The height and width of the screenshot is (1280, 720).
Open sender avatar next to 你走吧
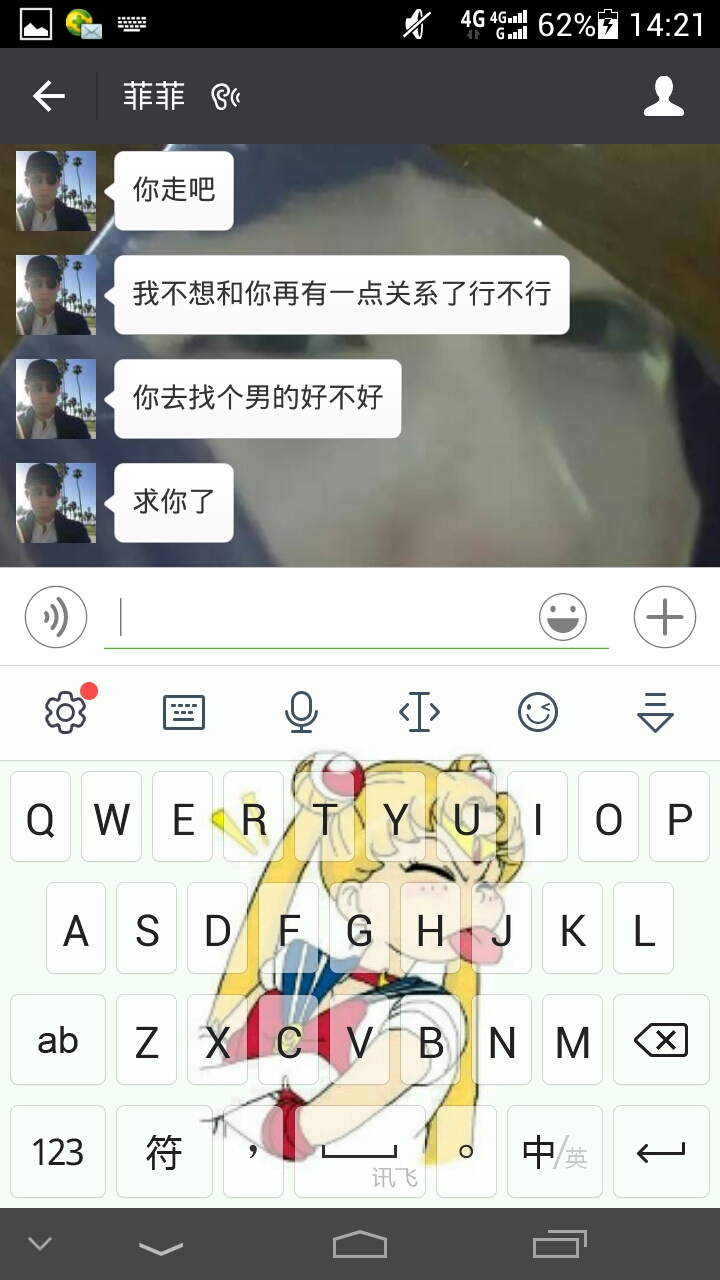56,191
